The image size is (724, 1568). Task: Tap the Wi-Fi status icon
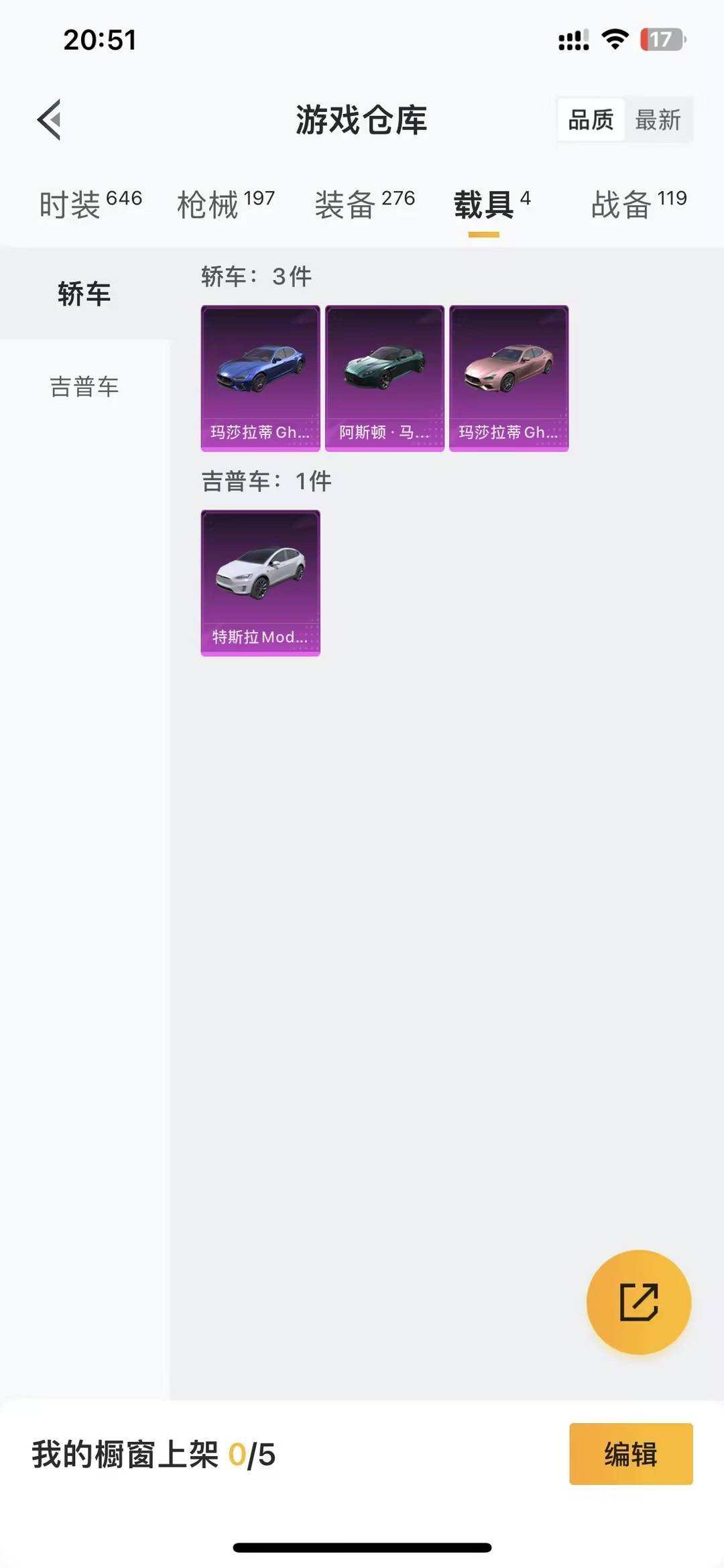click(614, 40)
